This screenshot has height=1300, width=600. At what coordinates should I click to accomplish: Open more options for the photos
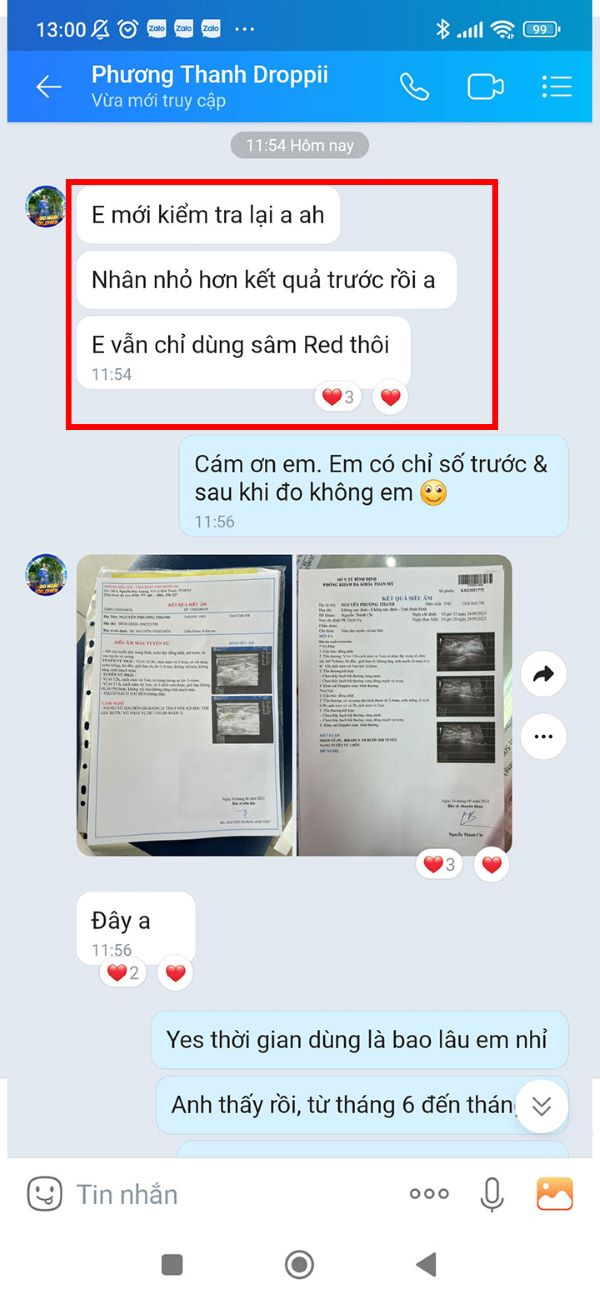coord(543,737)
